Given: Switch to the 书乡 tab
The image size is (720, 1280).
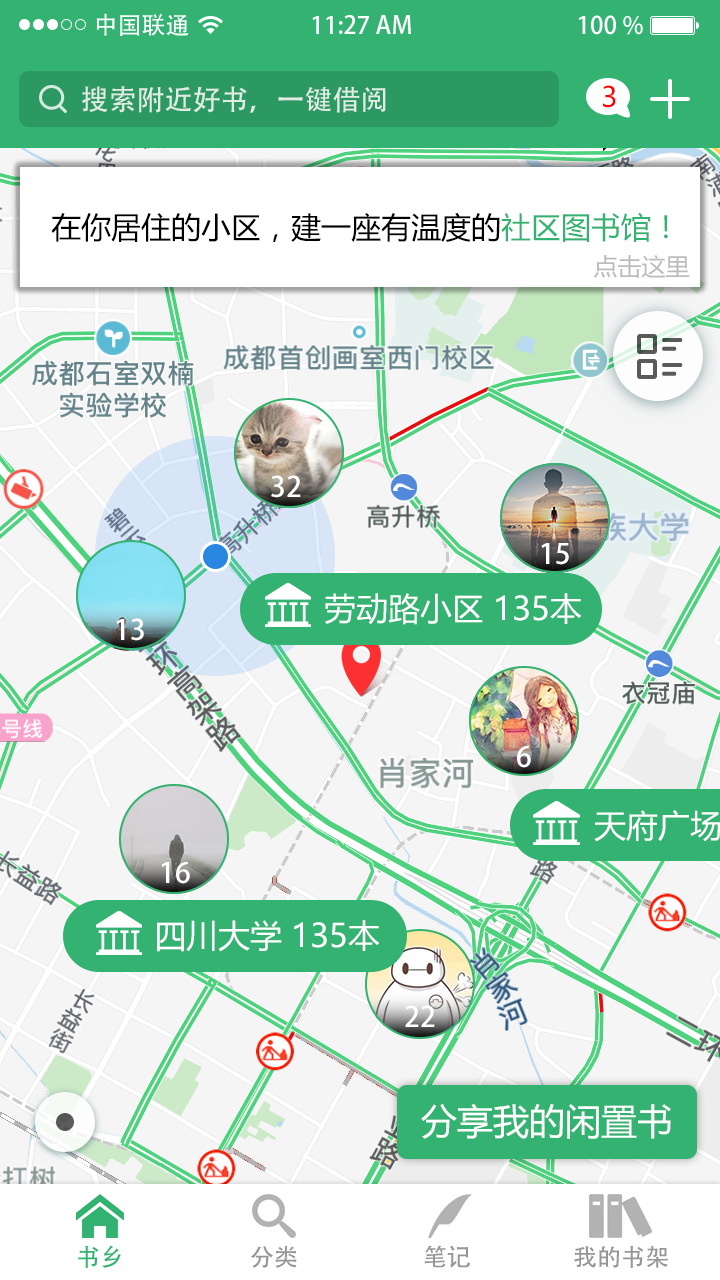Looking at the screenshot, I should click(x=100, y=1232).
